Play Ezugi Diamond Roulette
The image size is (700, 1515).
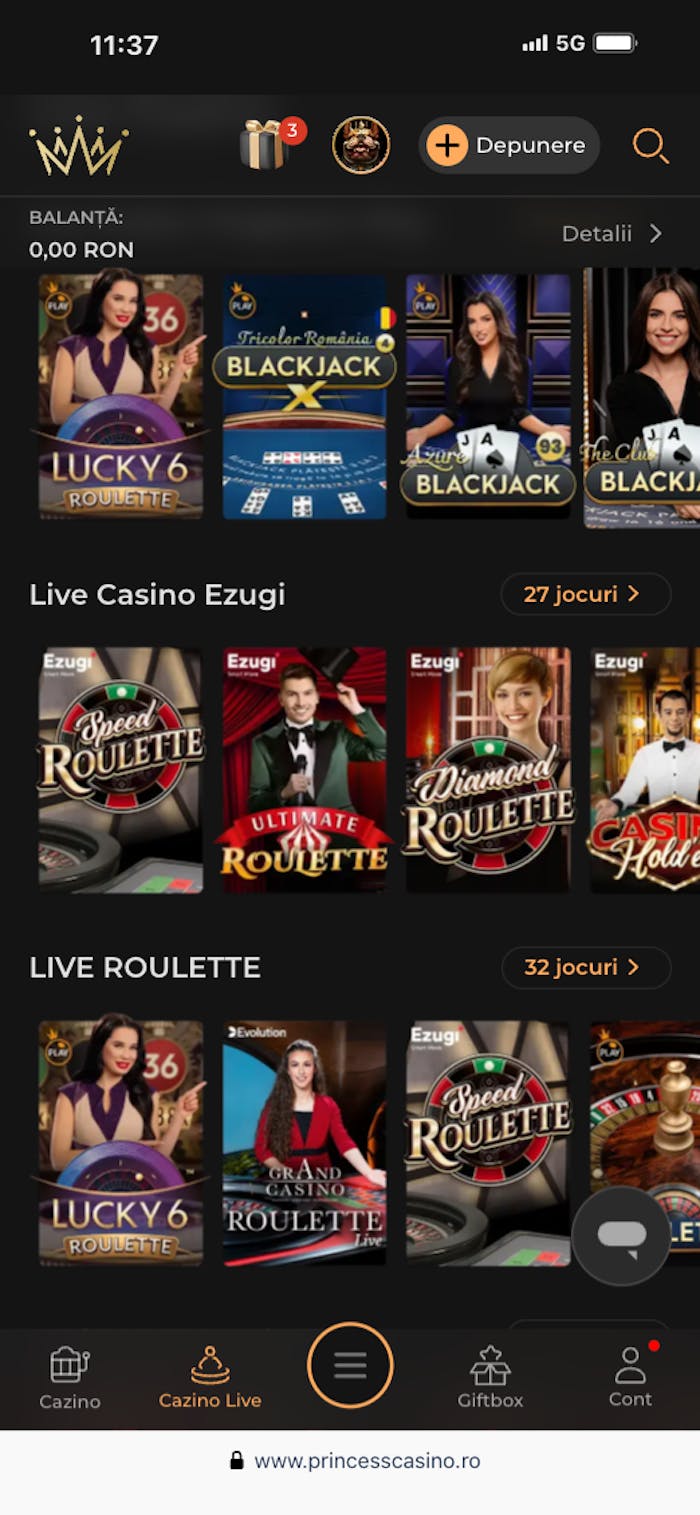coord(488,769)
